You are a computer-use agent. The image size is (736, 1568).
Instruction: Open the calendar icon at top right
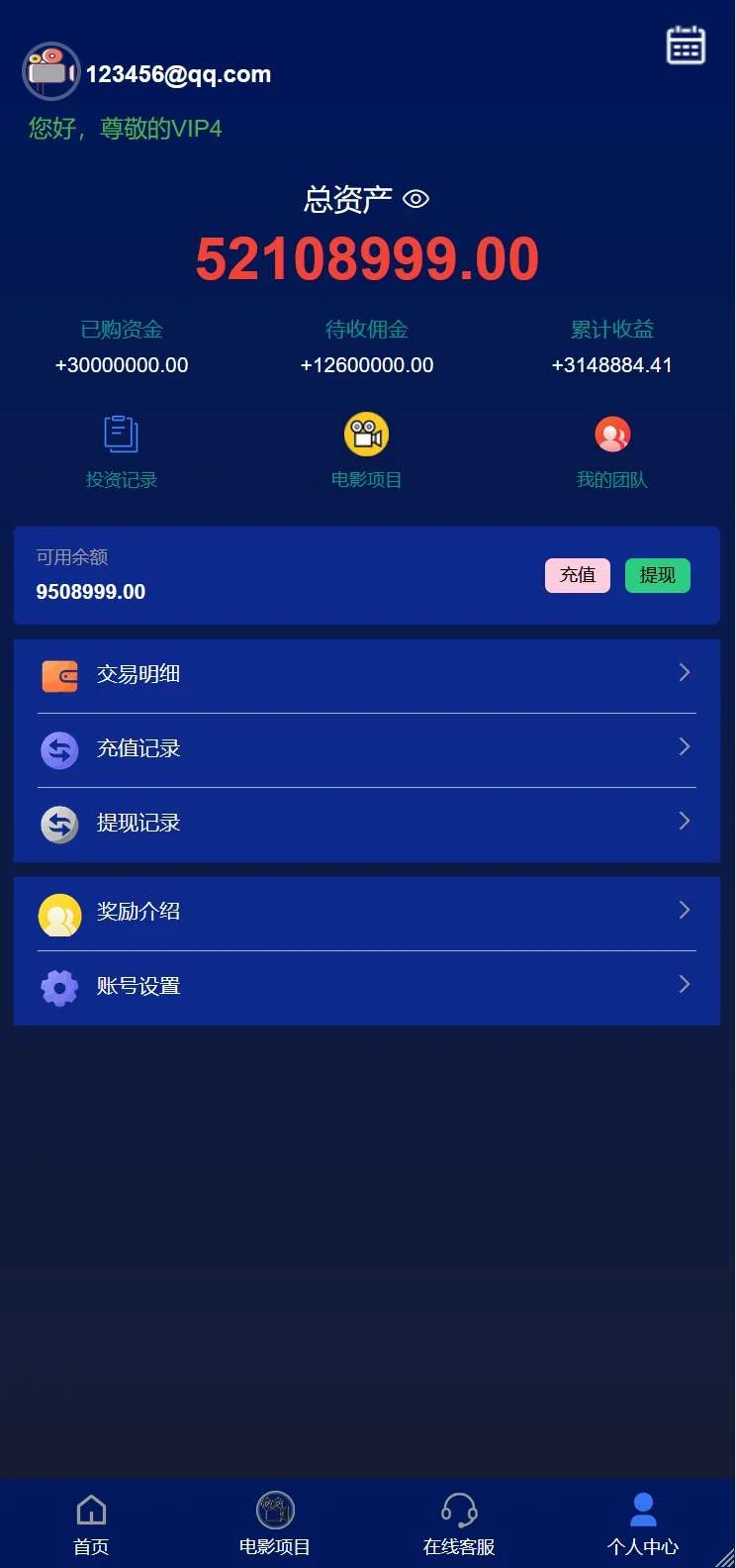click(x=686, y=47)
